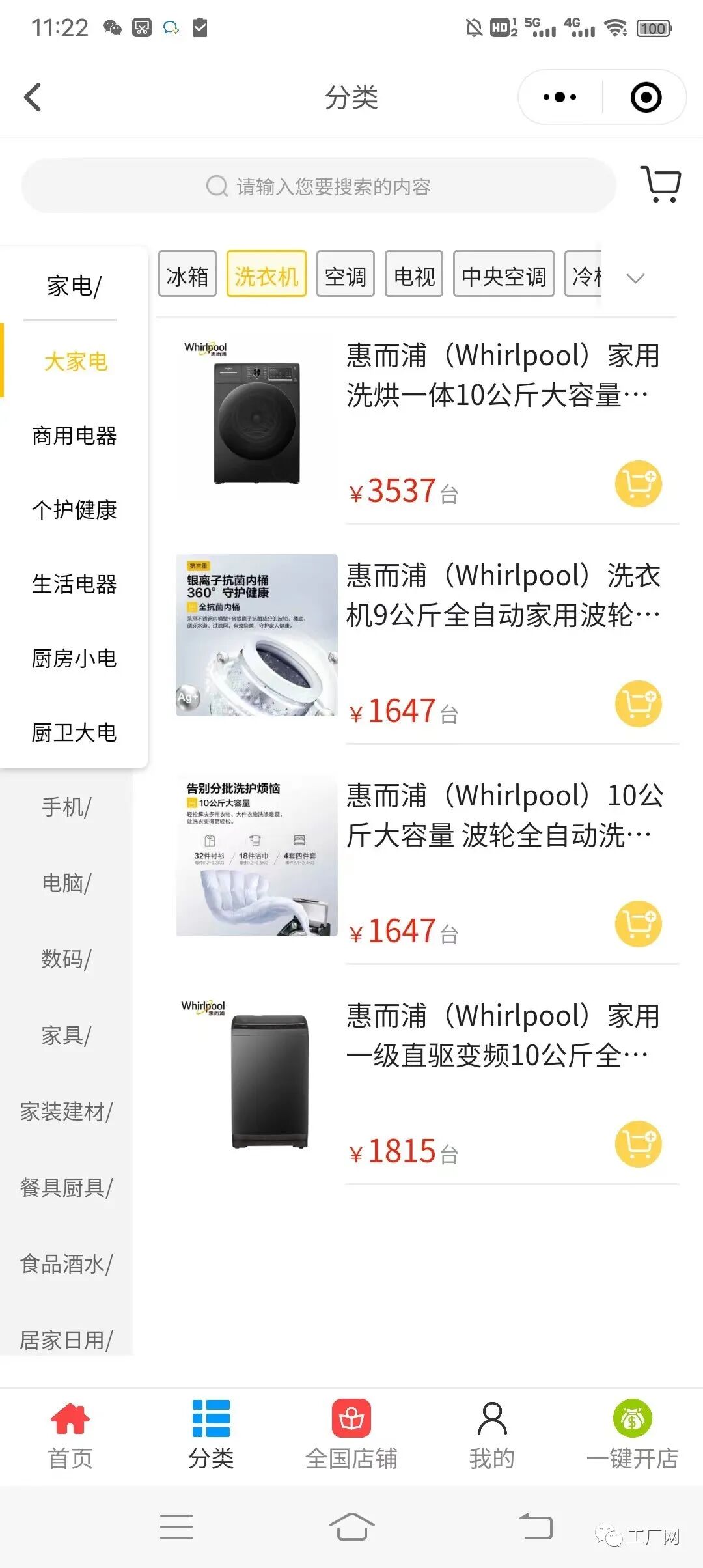Select 厨房小电 in the side menu

click(74, 658)
